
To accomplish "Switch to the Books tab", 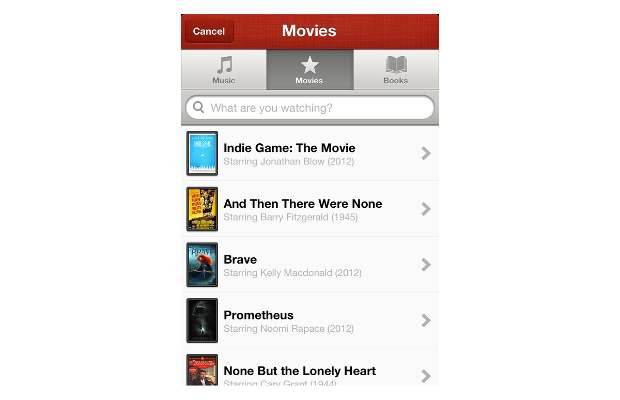I will pyautogui.click(x=395, y=70).
